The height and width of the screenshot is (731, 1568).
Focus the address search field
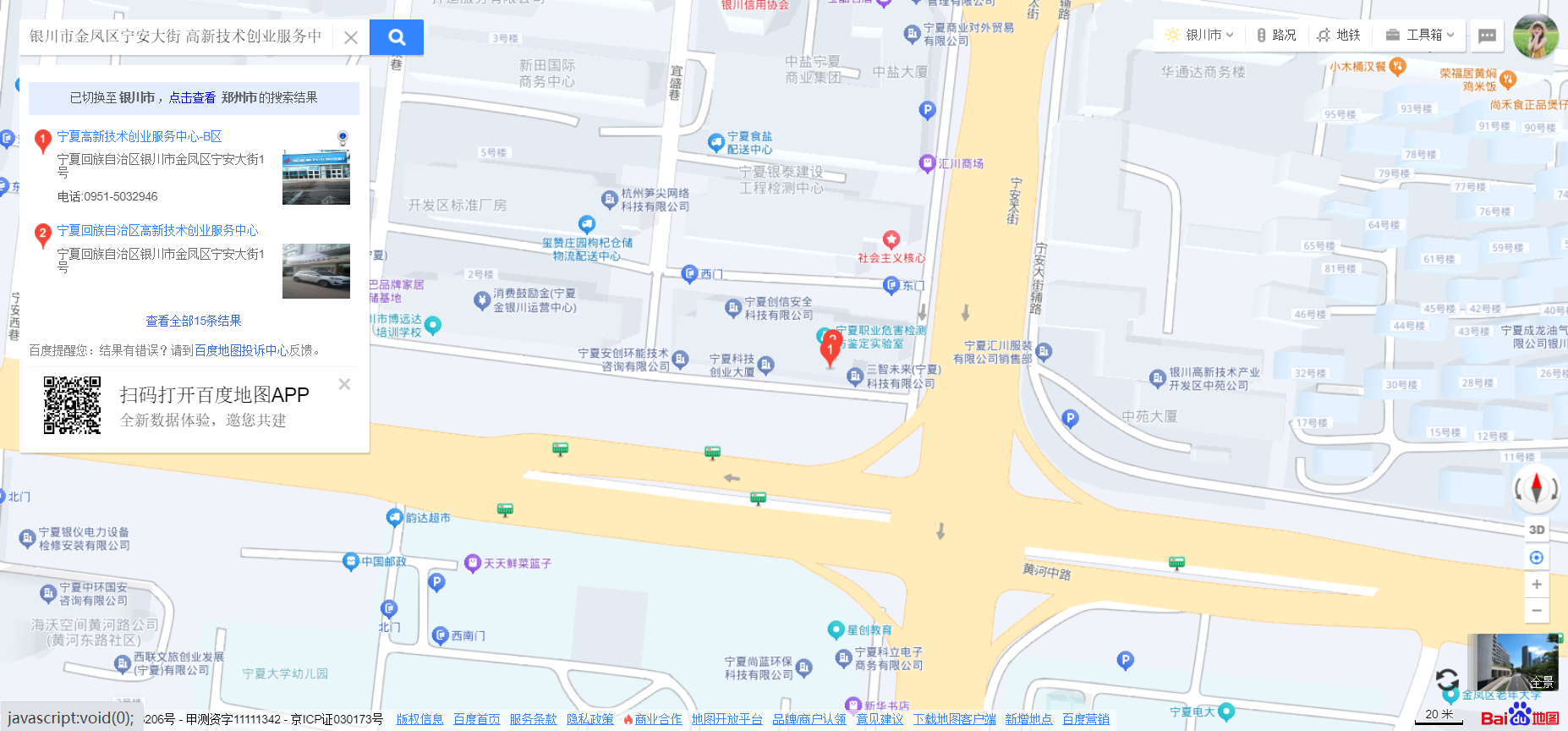176,36
